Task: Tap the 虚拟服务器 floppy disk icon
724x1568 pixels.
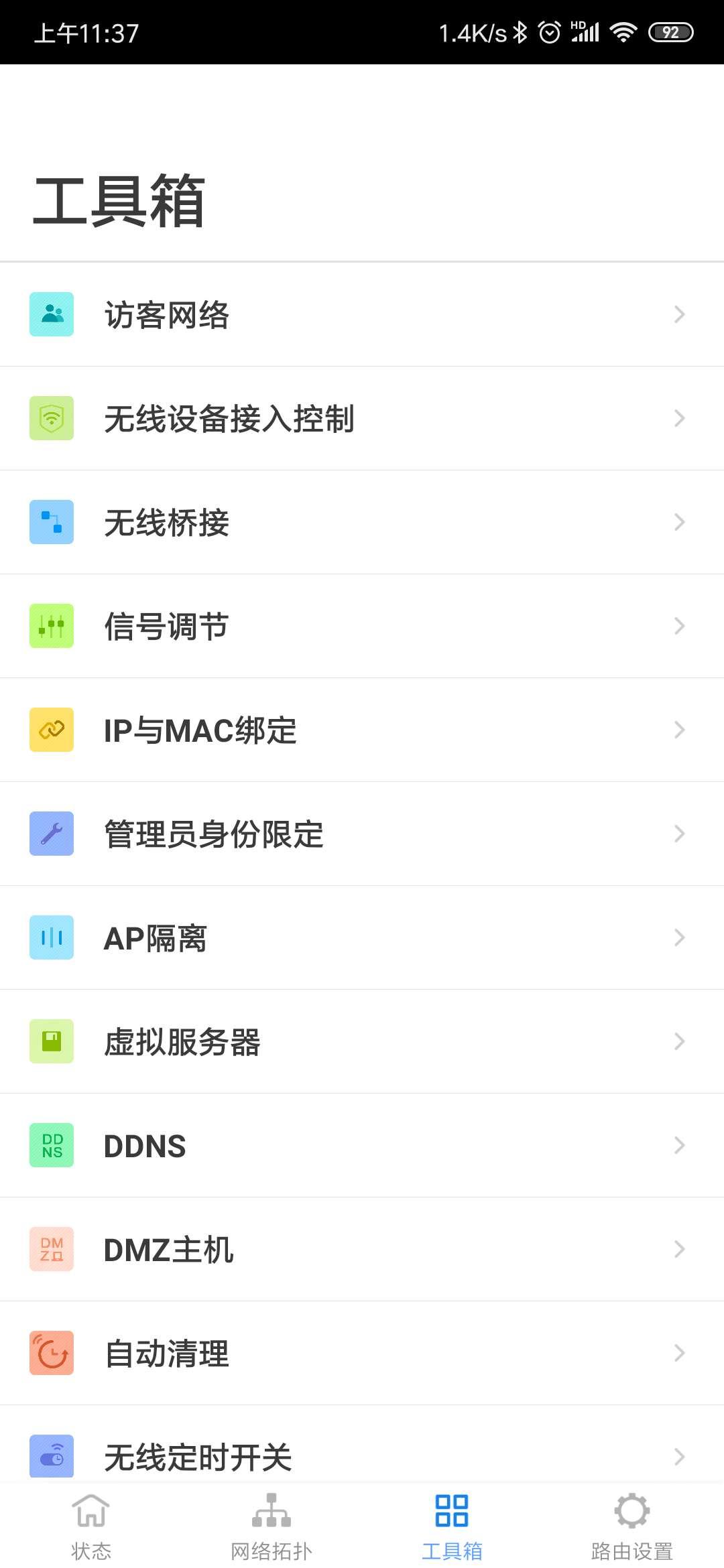Action: 51,1041
